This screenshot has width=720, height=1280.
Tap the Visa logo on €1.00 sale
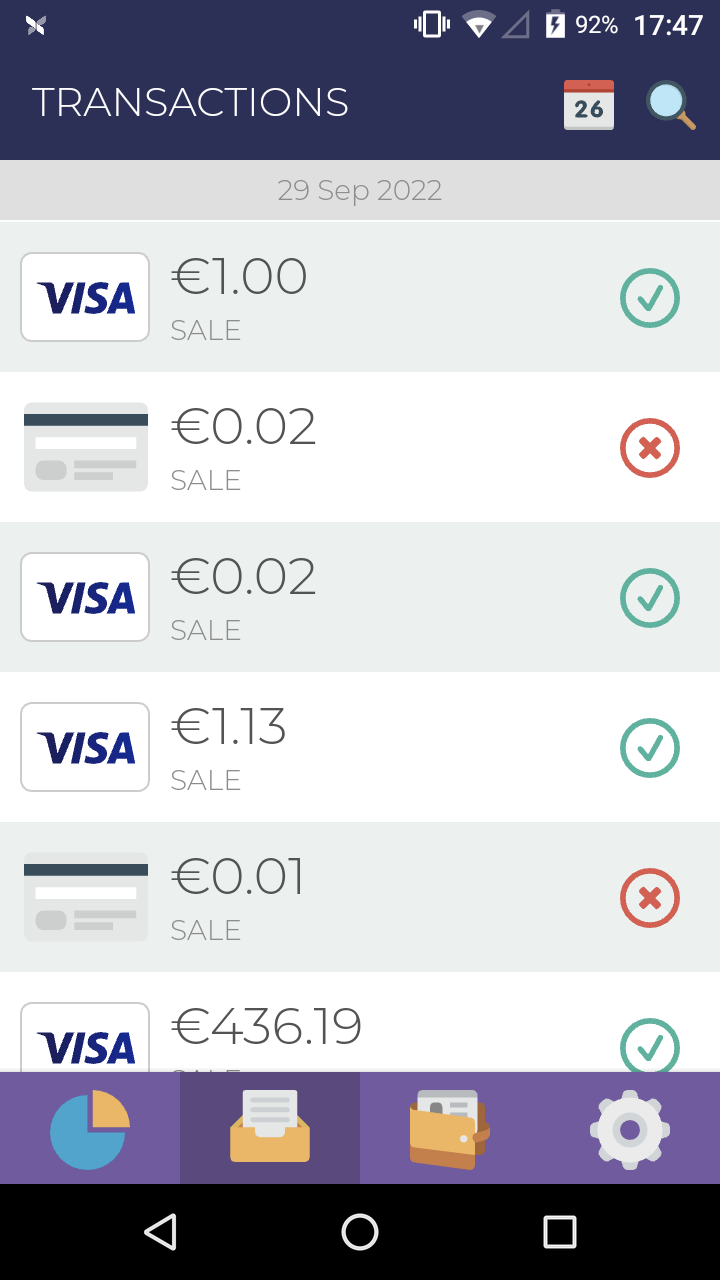point(85,297)
